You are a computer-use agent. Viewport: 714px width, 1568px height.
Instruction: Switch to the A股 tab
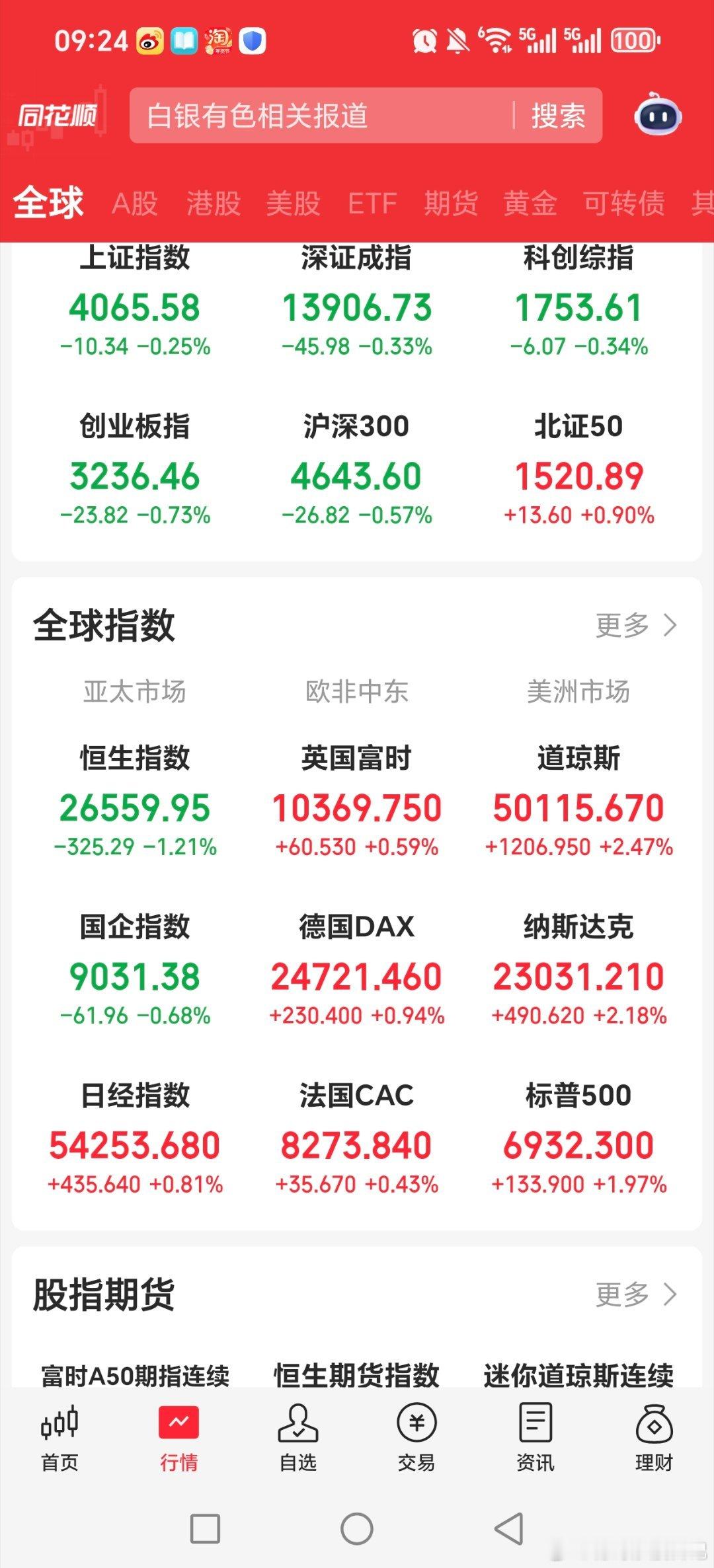135,203
